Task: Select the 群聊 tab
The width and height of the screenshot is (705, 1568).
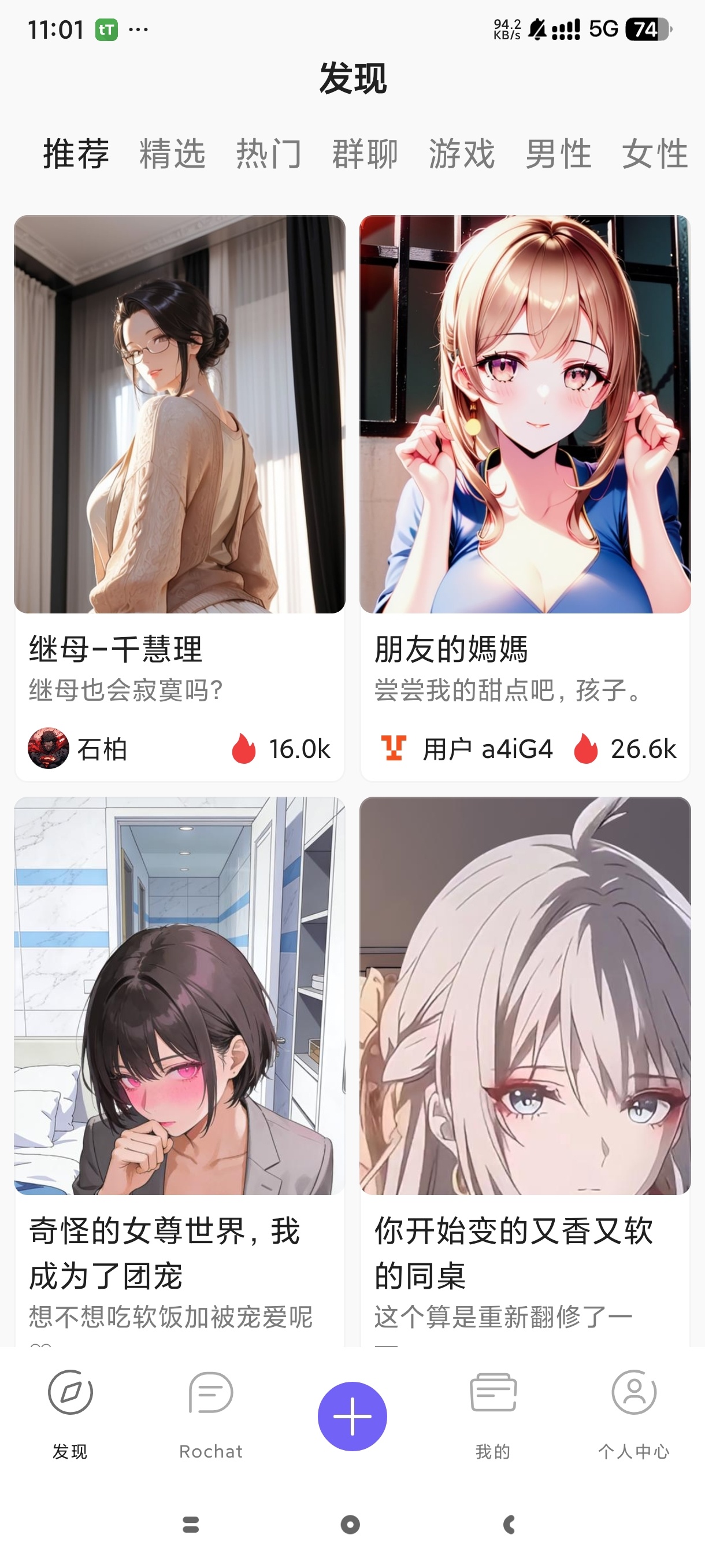Action: tap(365, 153)
